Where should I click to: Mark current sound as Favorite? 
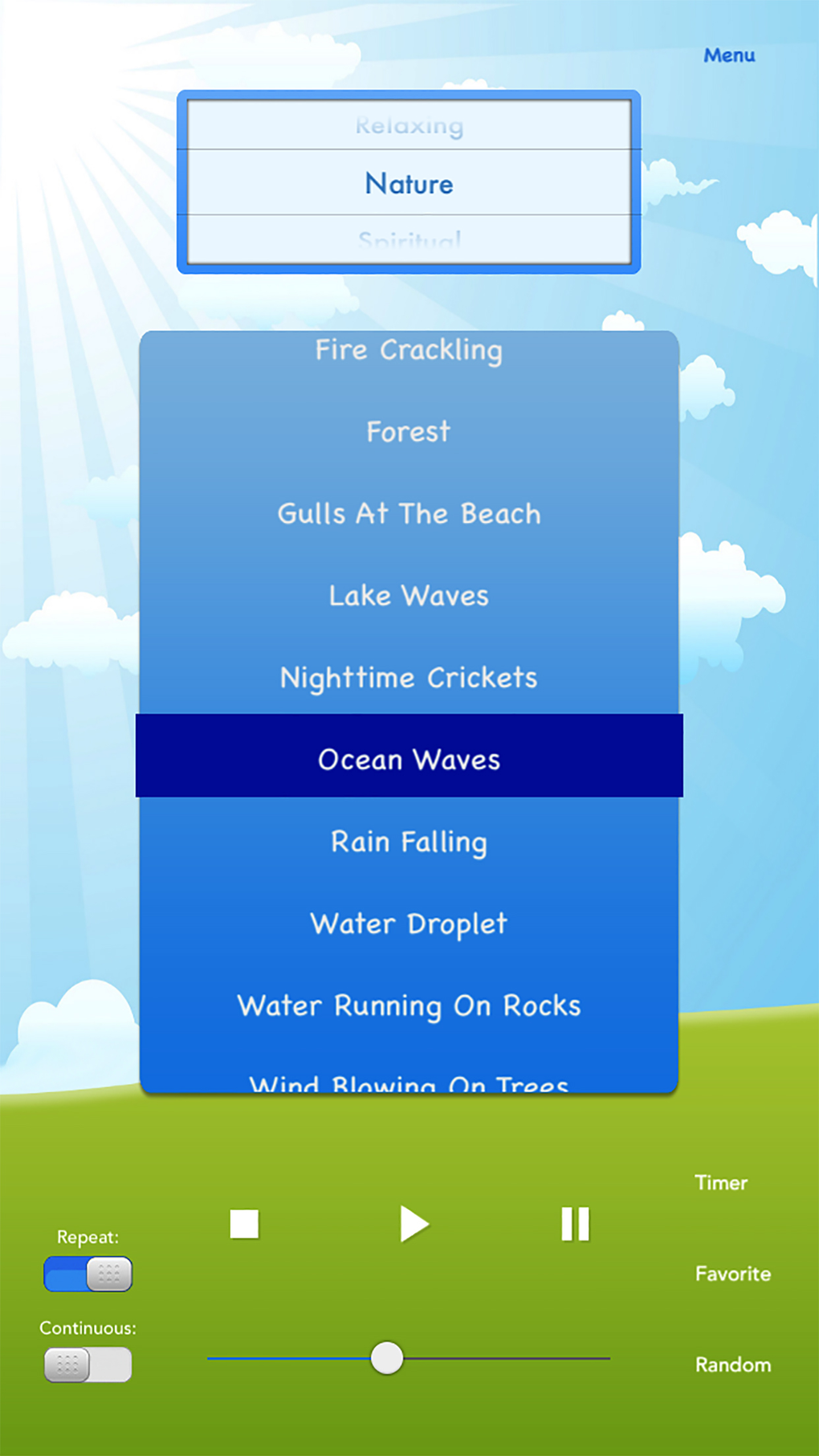pos(731,1274)
